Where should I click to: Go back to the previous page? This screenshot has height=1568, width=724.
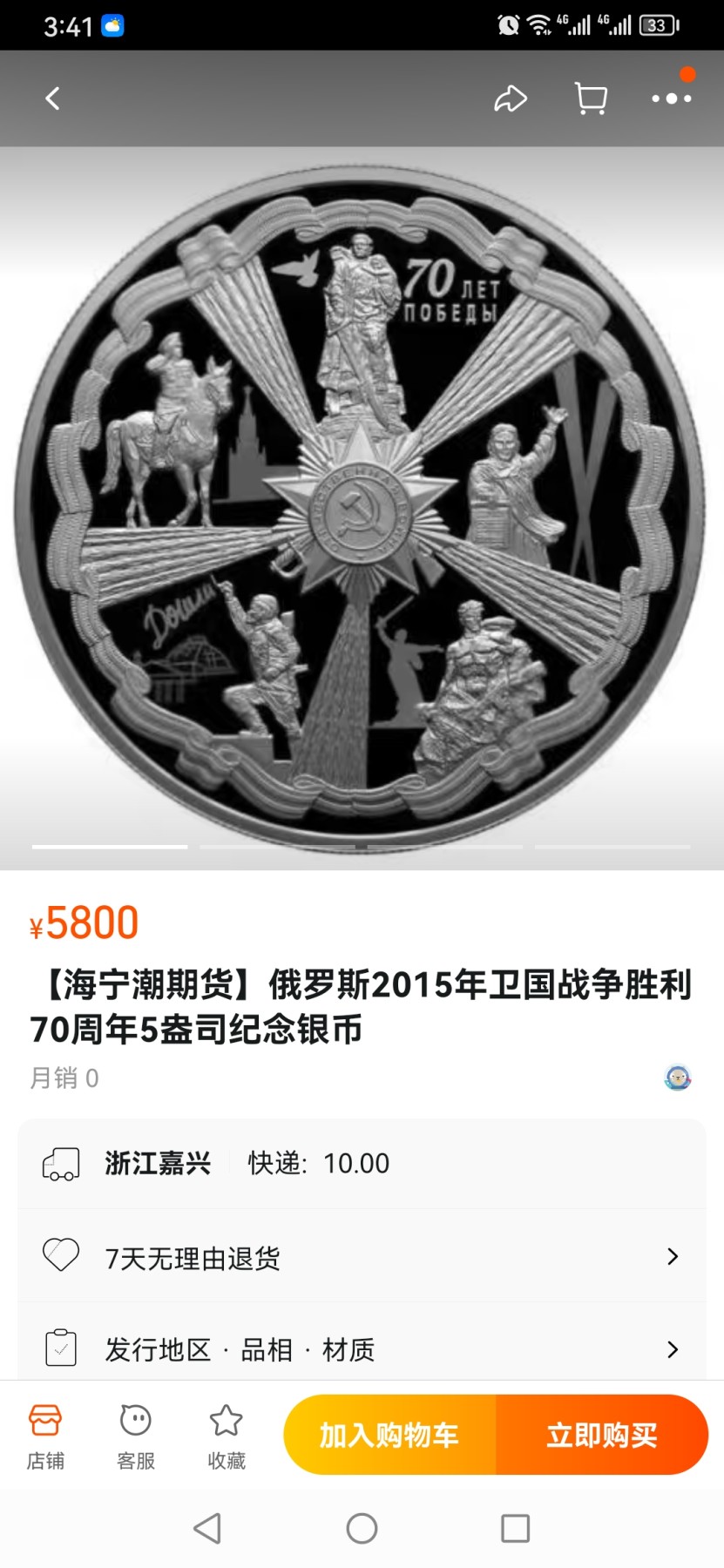(x=53, y=98)
